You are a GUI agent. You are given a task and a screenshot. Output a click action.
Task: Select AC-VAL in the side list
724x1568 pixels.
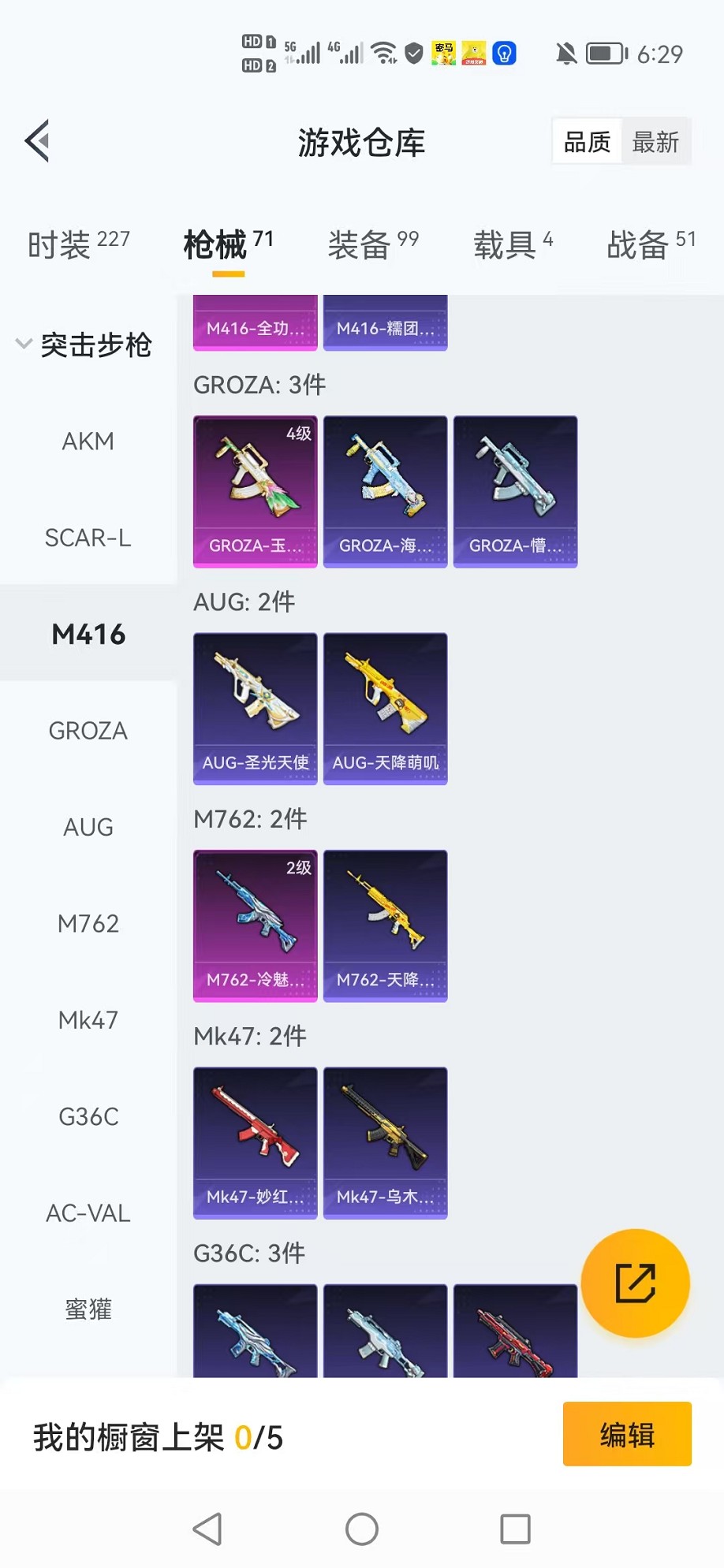click(88, 1213)
